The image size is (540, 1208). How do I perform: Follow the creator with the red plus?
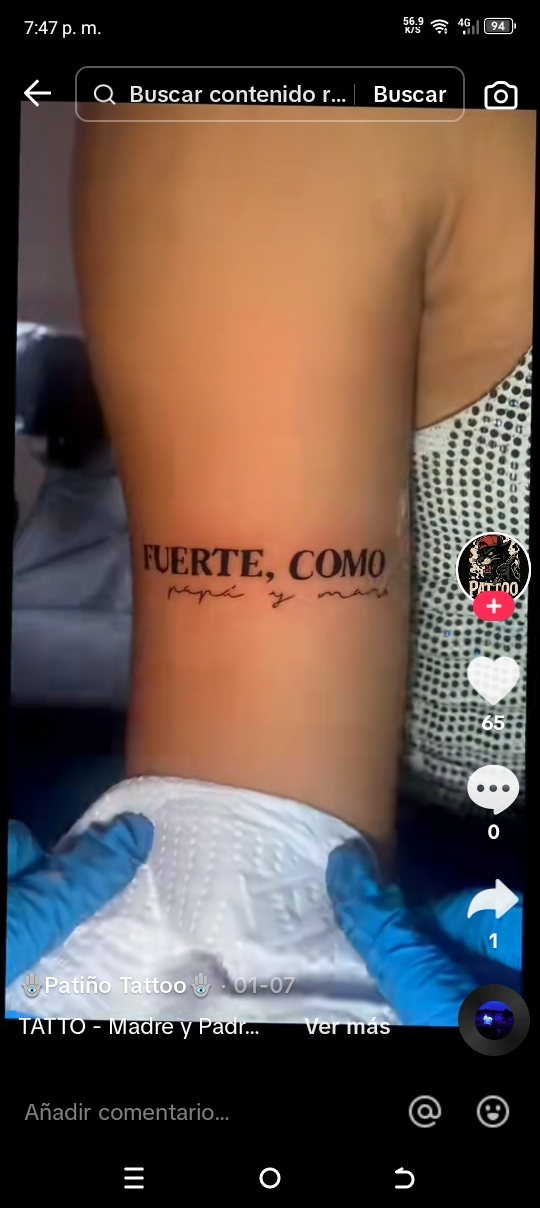tap(493, 606)
